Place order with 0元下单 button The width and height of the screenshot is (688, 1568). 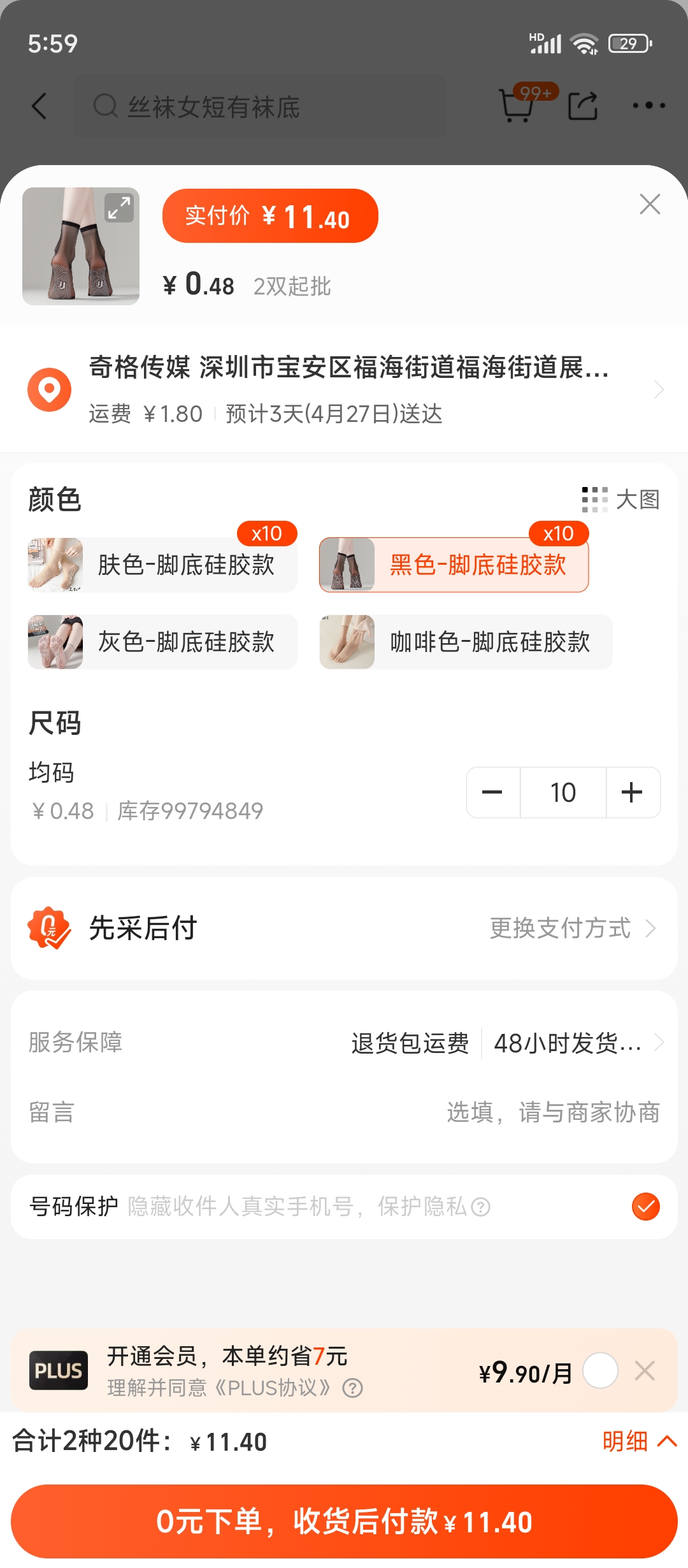(x=344, y=1521)
